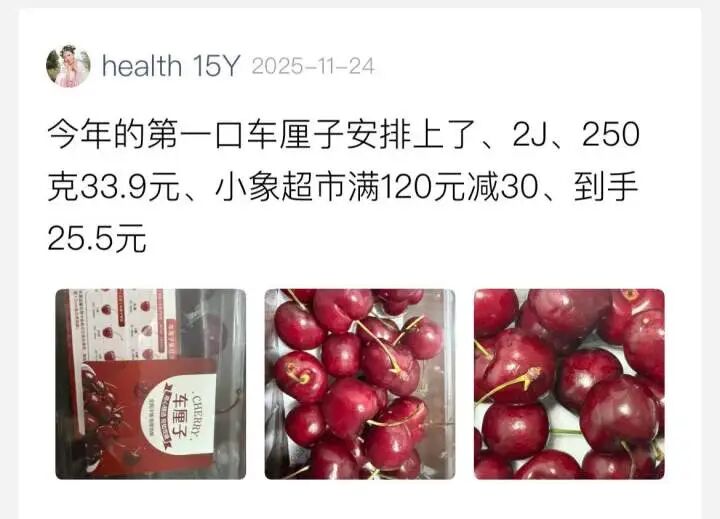
Task: Tap the username health 15Y
Action: 171,66
